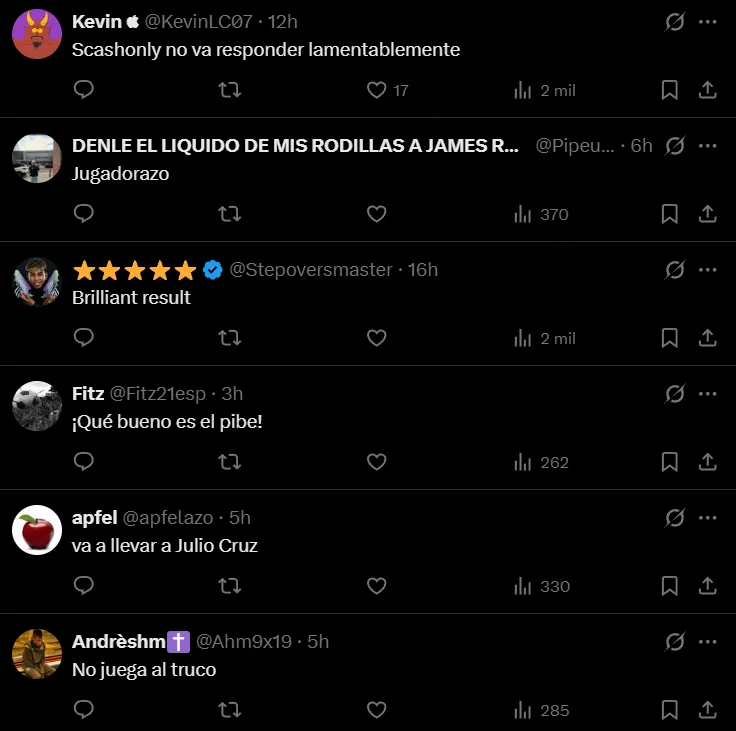Screen dimensions: 736x731
Task: Like Kevin's reply about Scashonly
Action: [x=377, y=90]
